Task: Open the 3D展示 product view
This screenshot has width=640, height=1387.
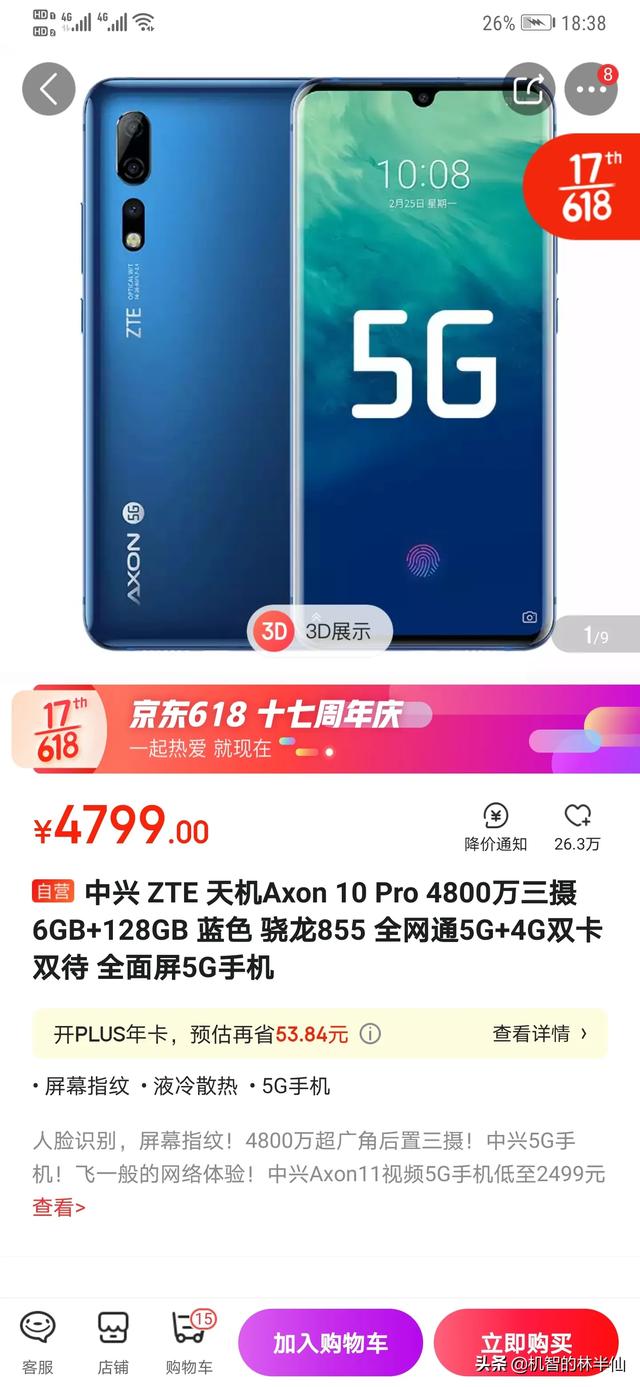Action: (x=320, y=631)
